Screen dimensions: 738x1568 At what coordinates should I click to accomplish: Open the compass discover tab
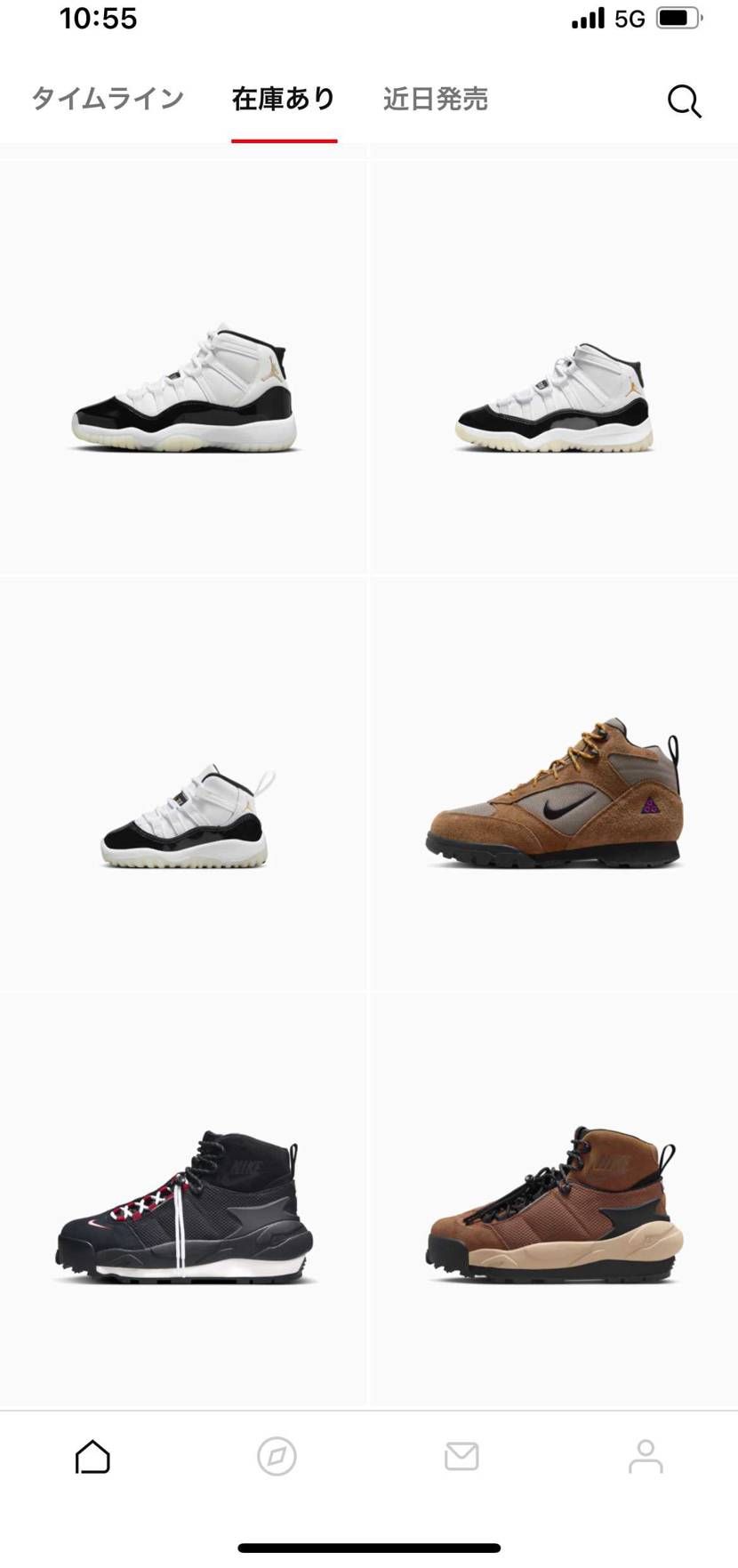(x=277, y=1457)
